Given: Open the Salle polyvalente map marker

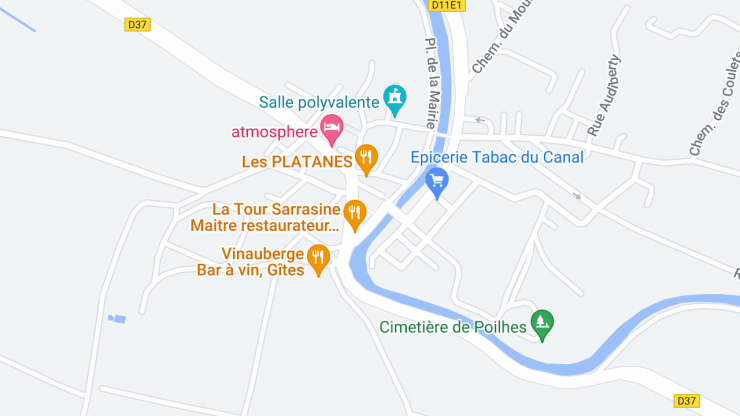Looking at the screenshot, I should (x=396, y=97).
